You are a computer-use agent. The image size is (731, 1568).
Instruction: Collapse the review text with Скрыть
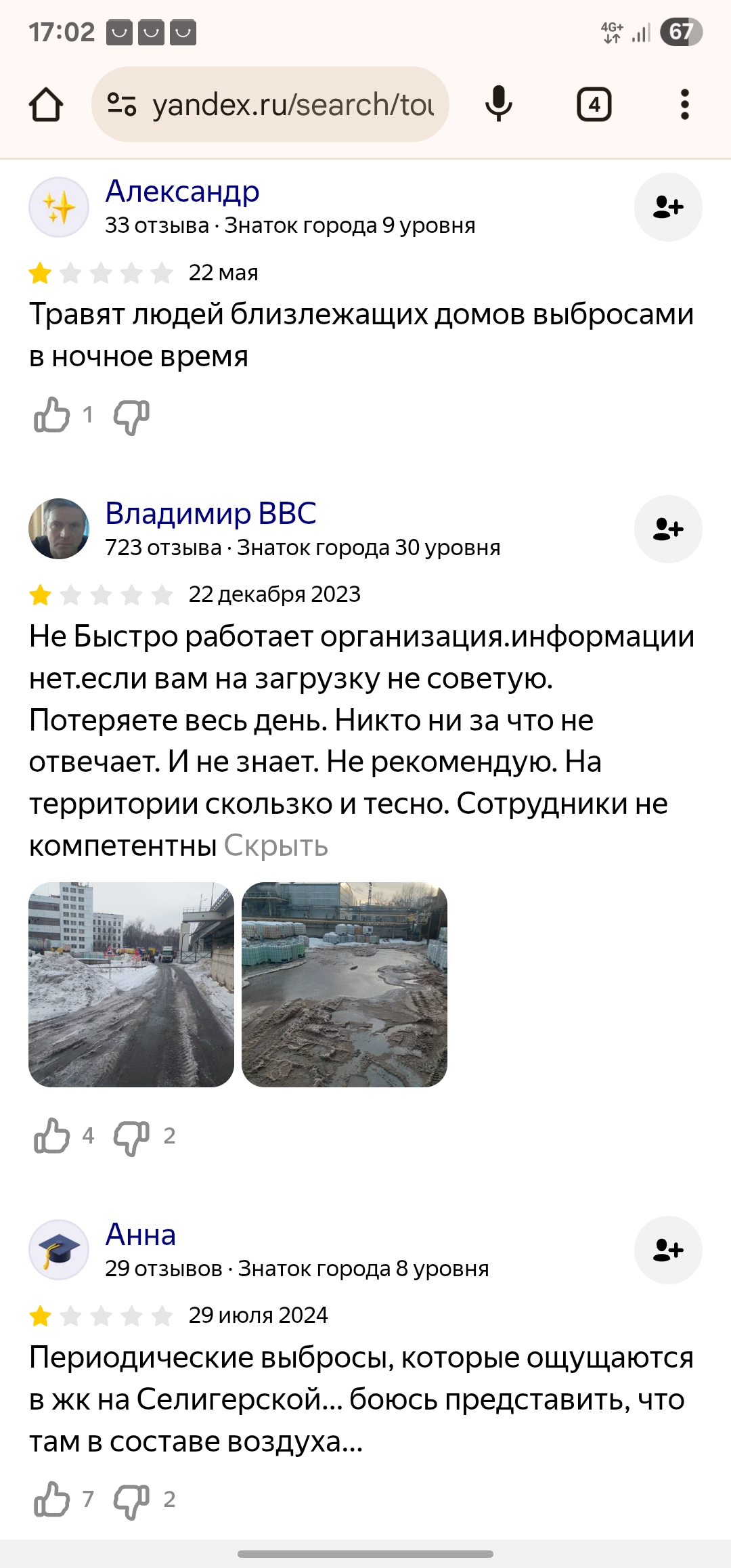point(276,846)
